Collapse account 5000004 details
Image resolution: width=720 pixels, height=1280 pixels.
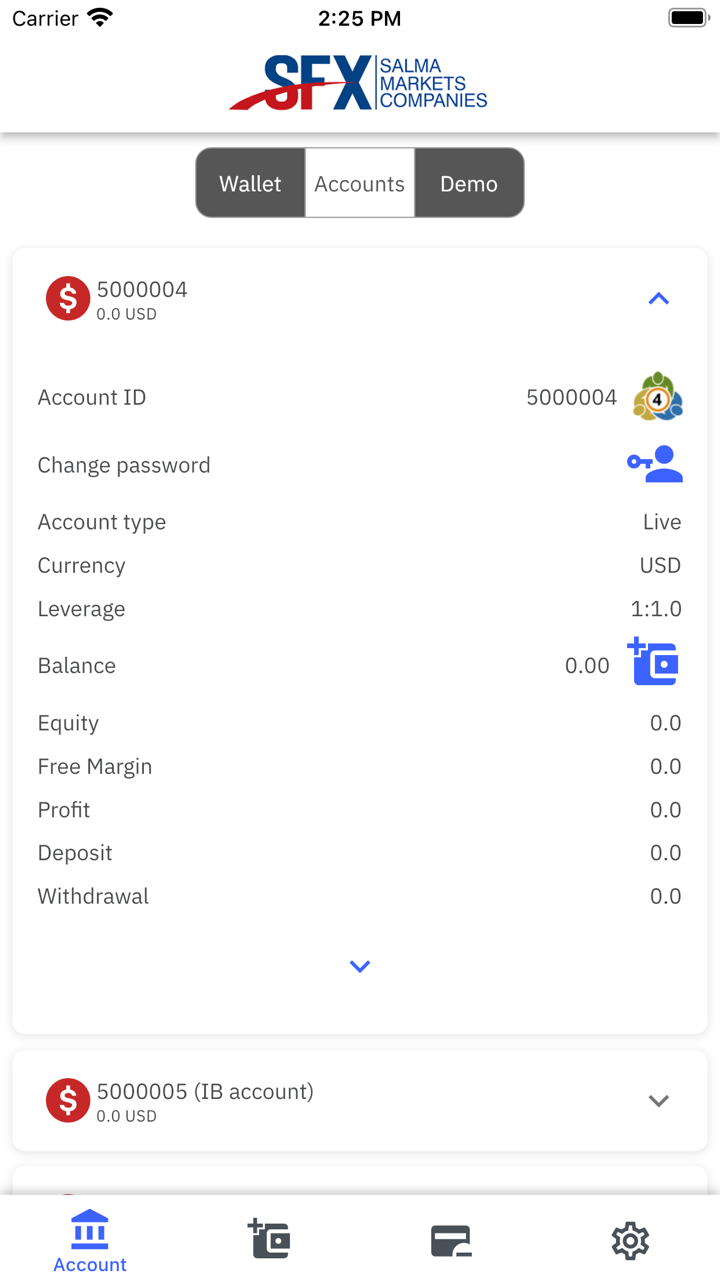658,299
